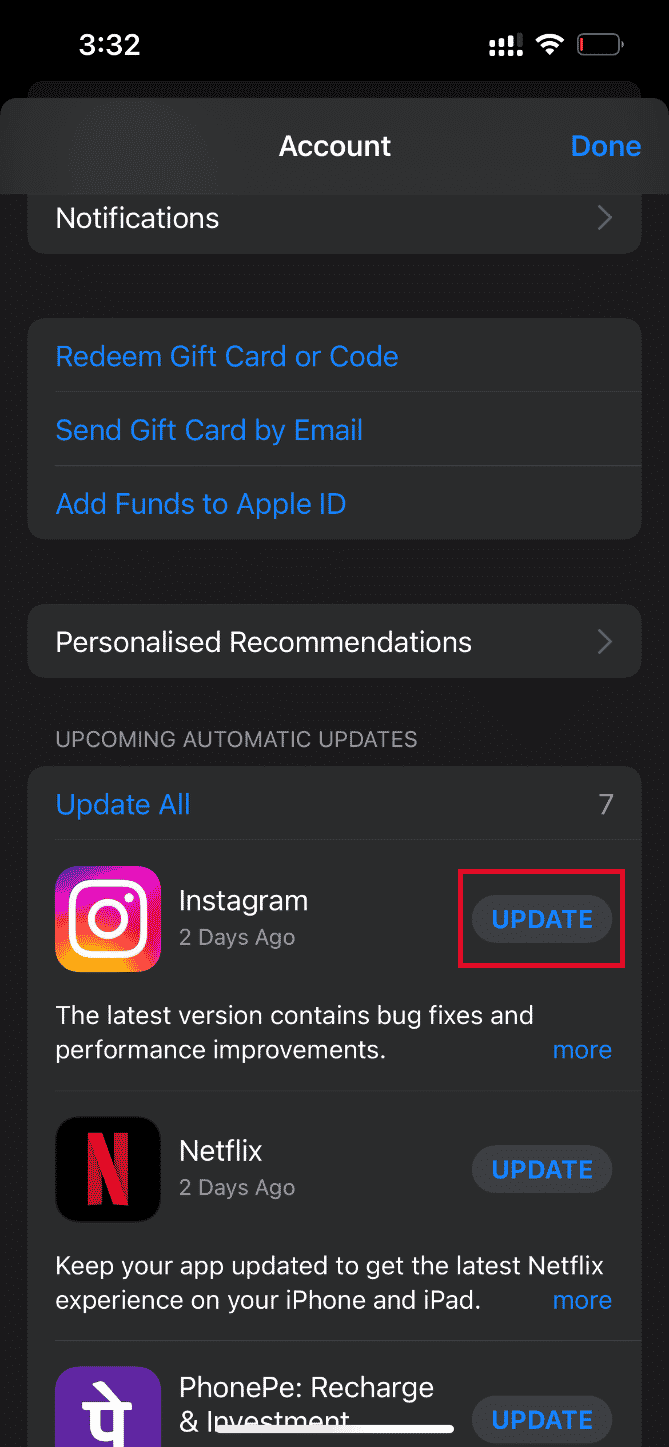Choose Add Funds to Apple ID
The width and height of the screenshot is (669, 1447).
201,504
